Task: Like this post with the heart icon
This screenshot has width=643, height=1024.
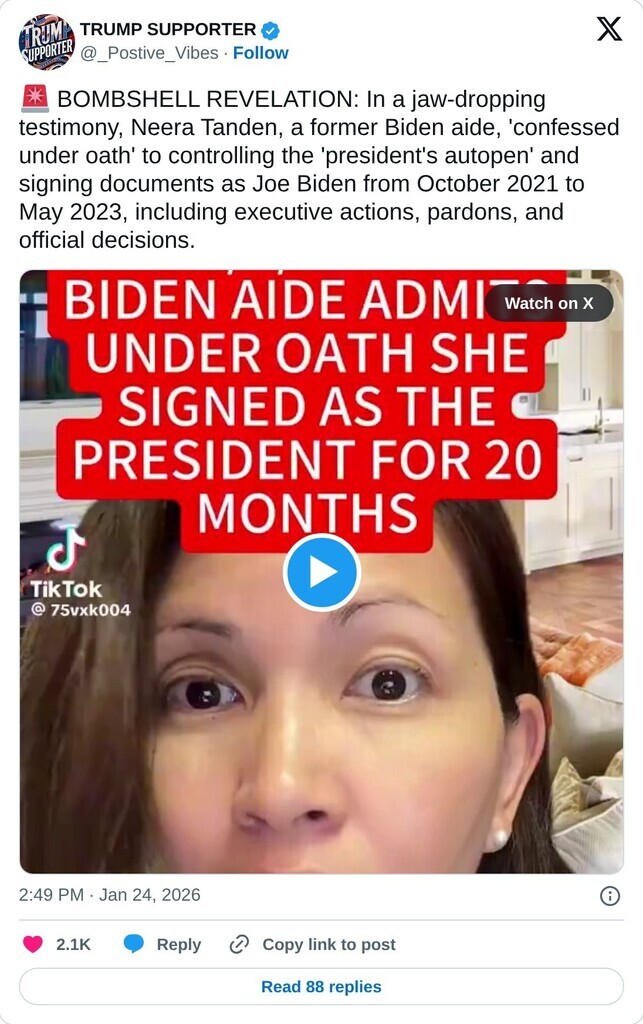Action: pos(34,944)
